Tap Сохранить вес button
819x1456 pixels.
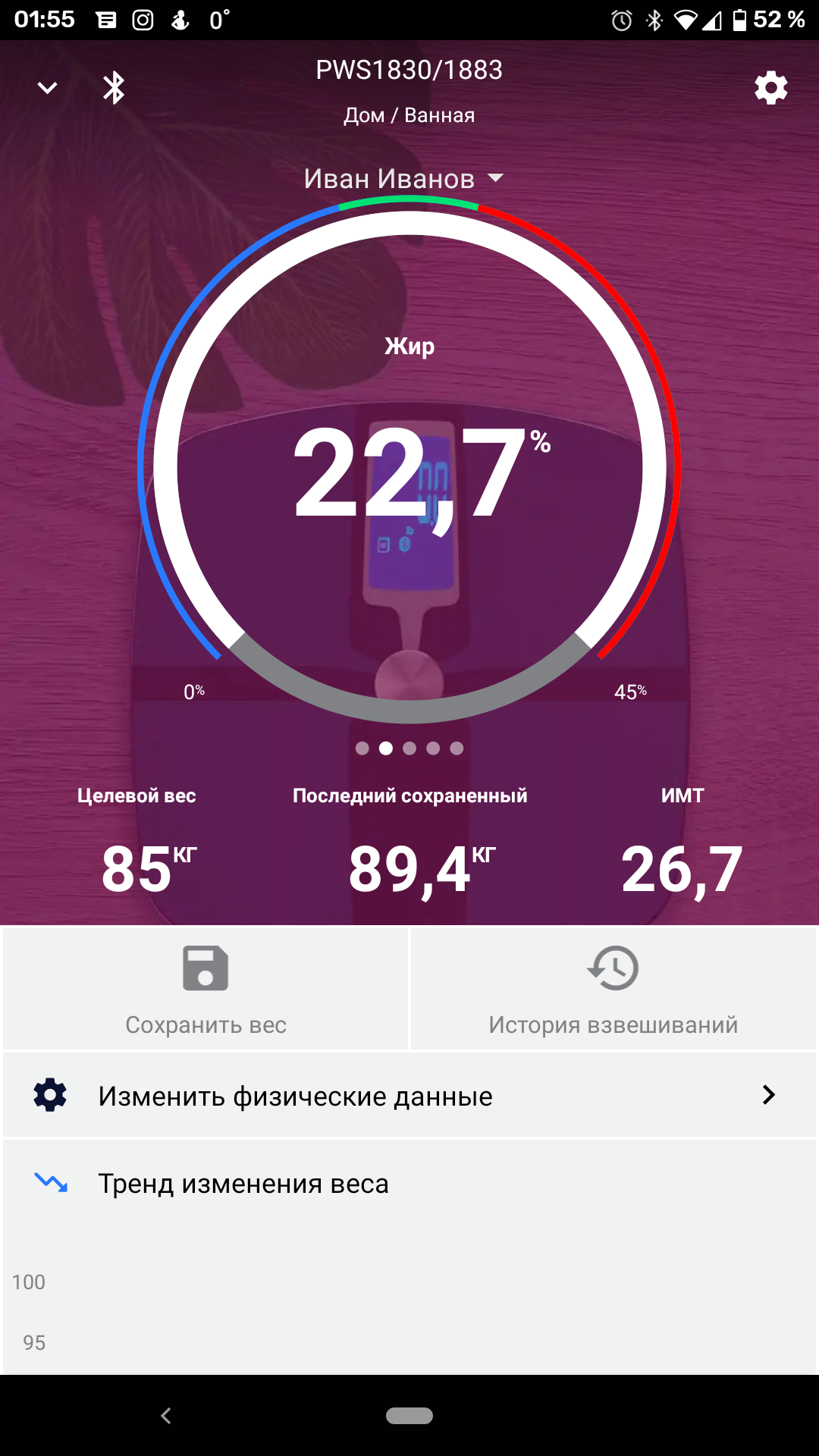pos(206,989)
